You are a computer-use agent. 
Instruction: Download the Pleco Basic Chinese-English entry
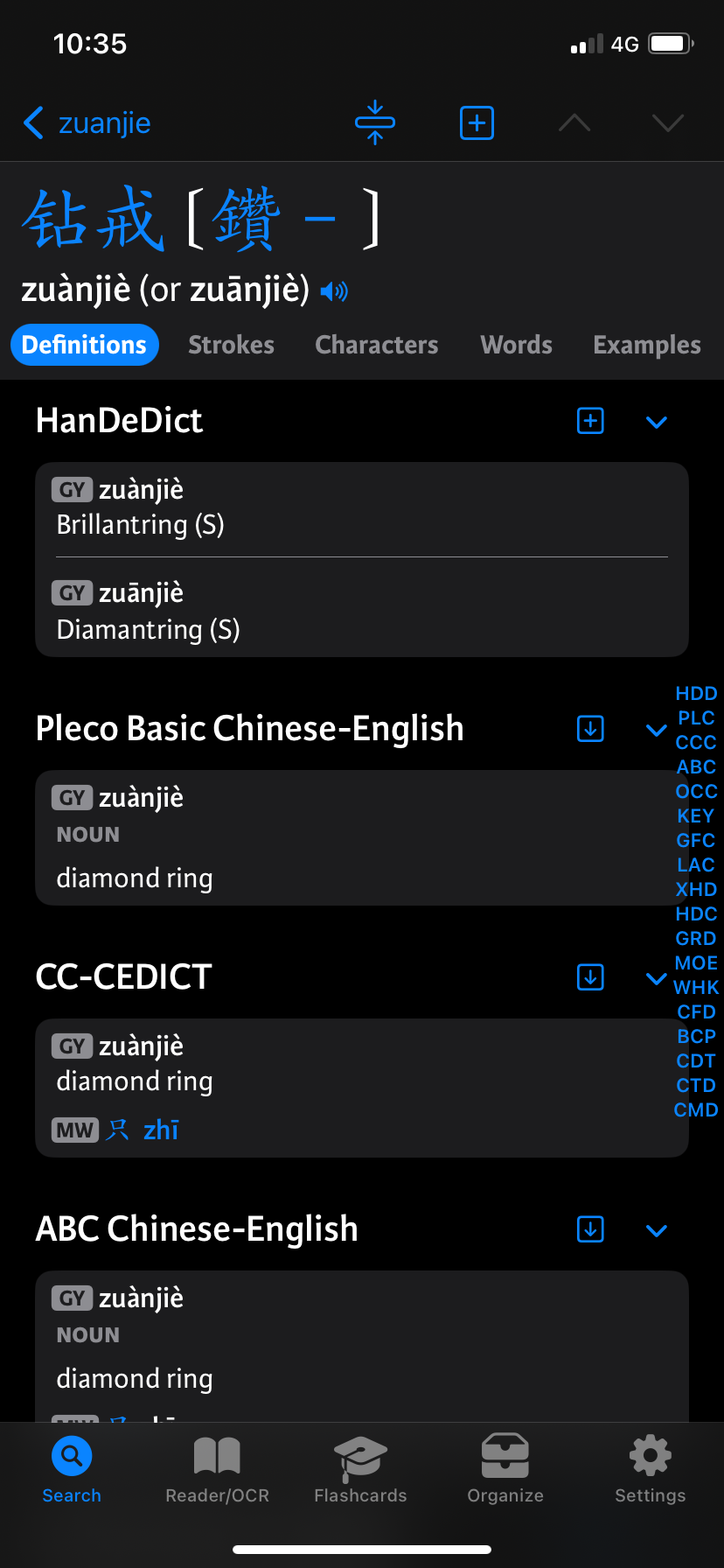point(591,729)
